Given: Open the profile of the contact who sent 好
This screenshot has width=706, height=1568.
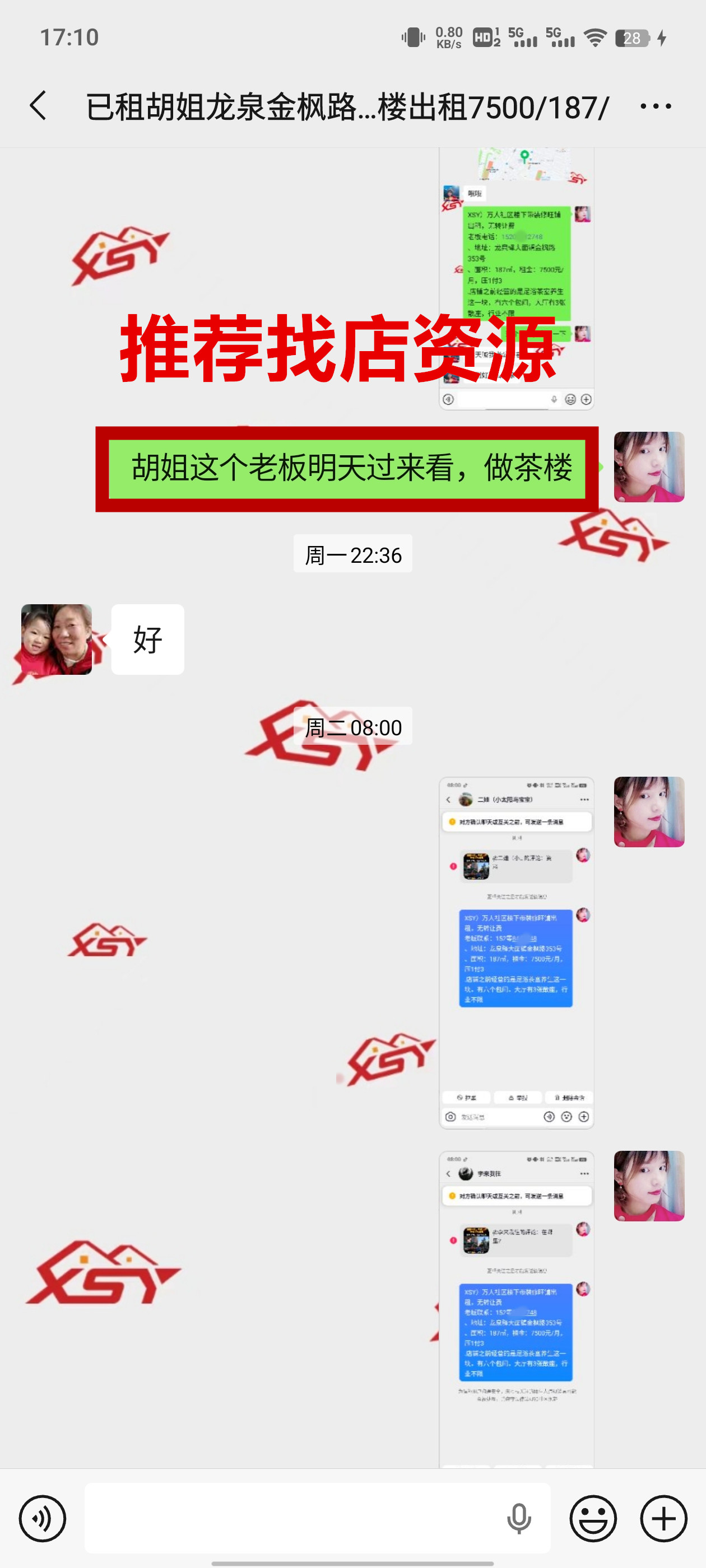Looking at the screenshot, I should tap(57, 639).
